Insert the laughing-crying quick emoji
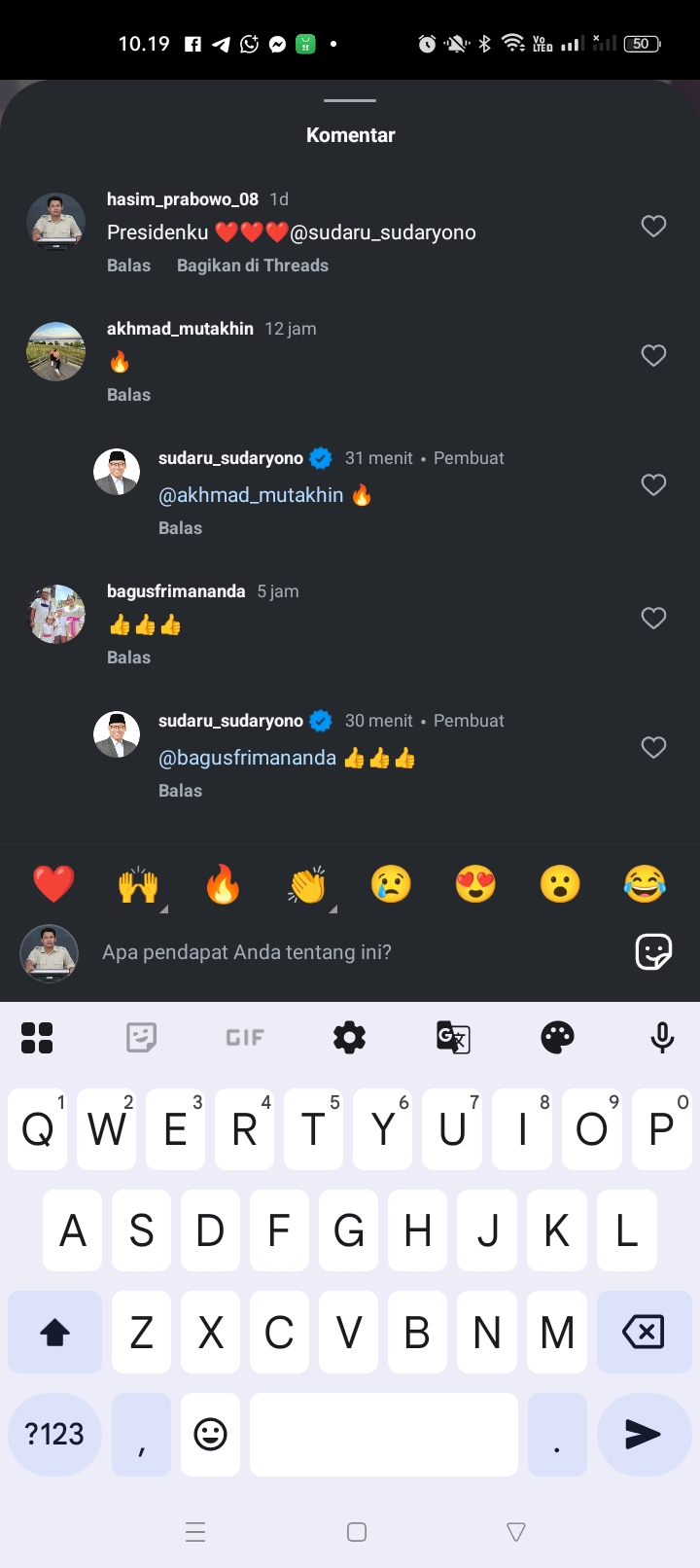 point(645,884)
